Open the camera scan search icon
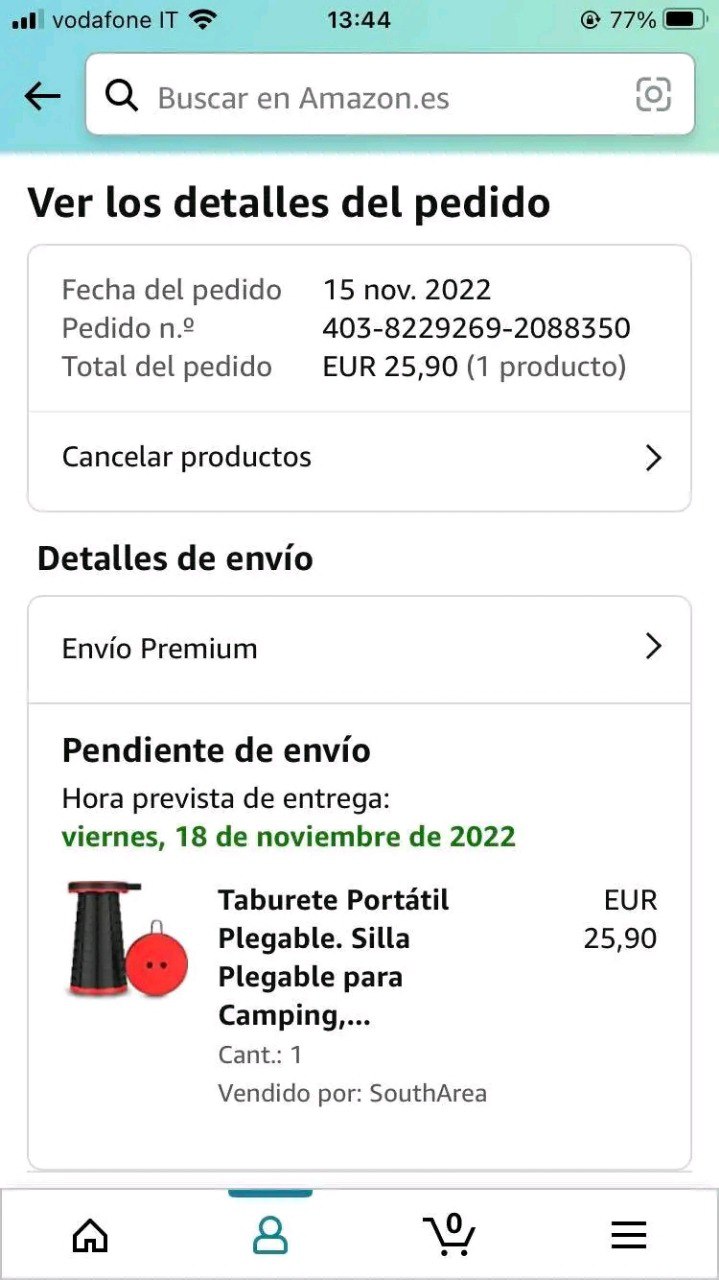Image resolution: width=719 pixels, height=1280 pixels. click(653, 96)
